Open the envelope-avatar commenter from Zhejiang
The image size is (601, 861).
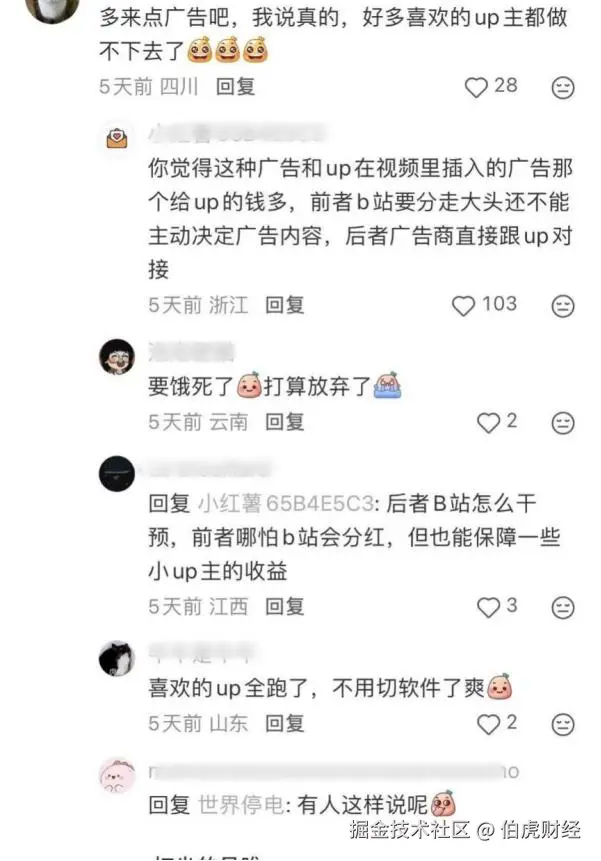[117, 138]
